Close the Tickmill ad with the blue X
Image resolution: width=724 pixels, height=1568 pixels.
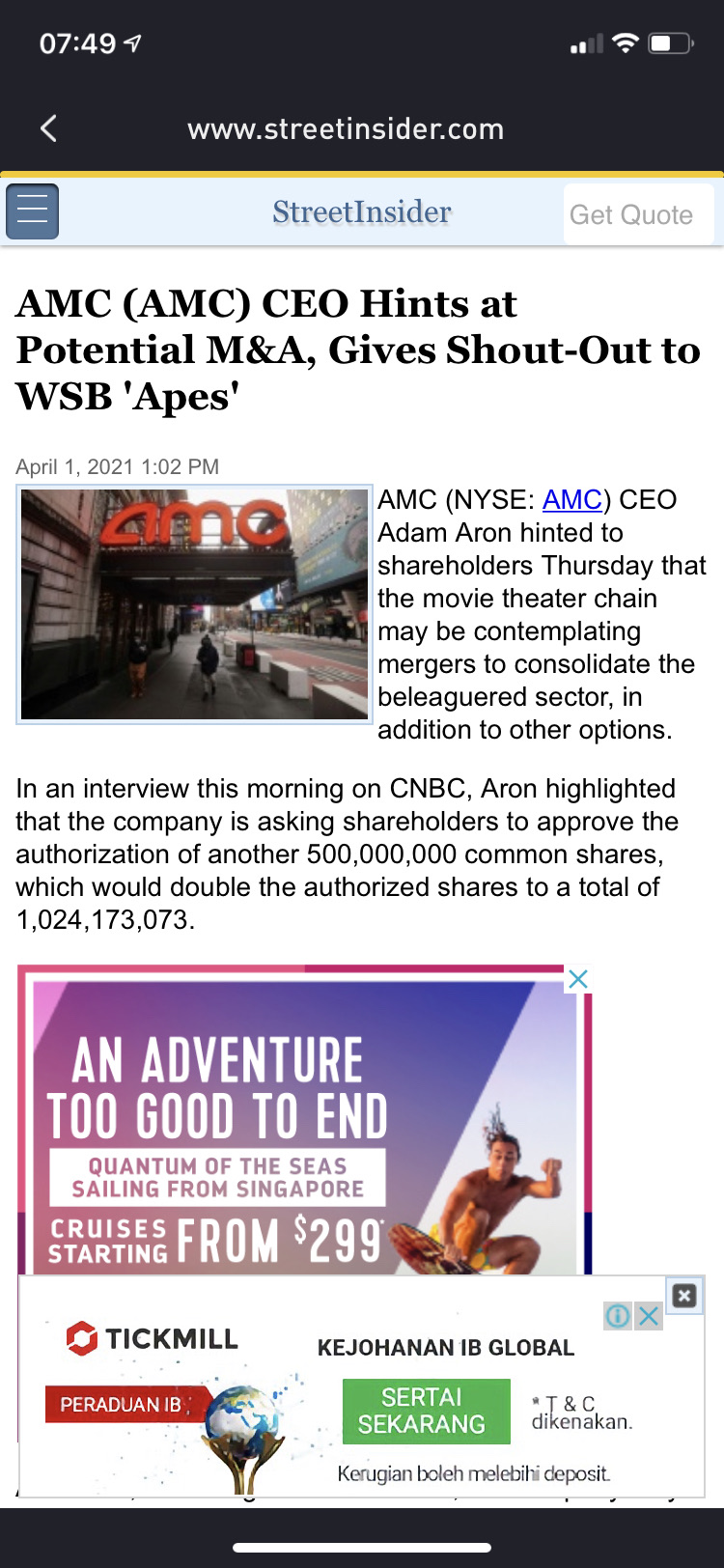point(650,1316)
